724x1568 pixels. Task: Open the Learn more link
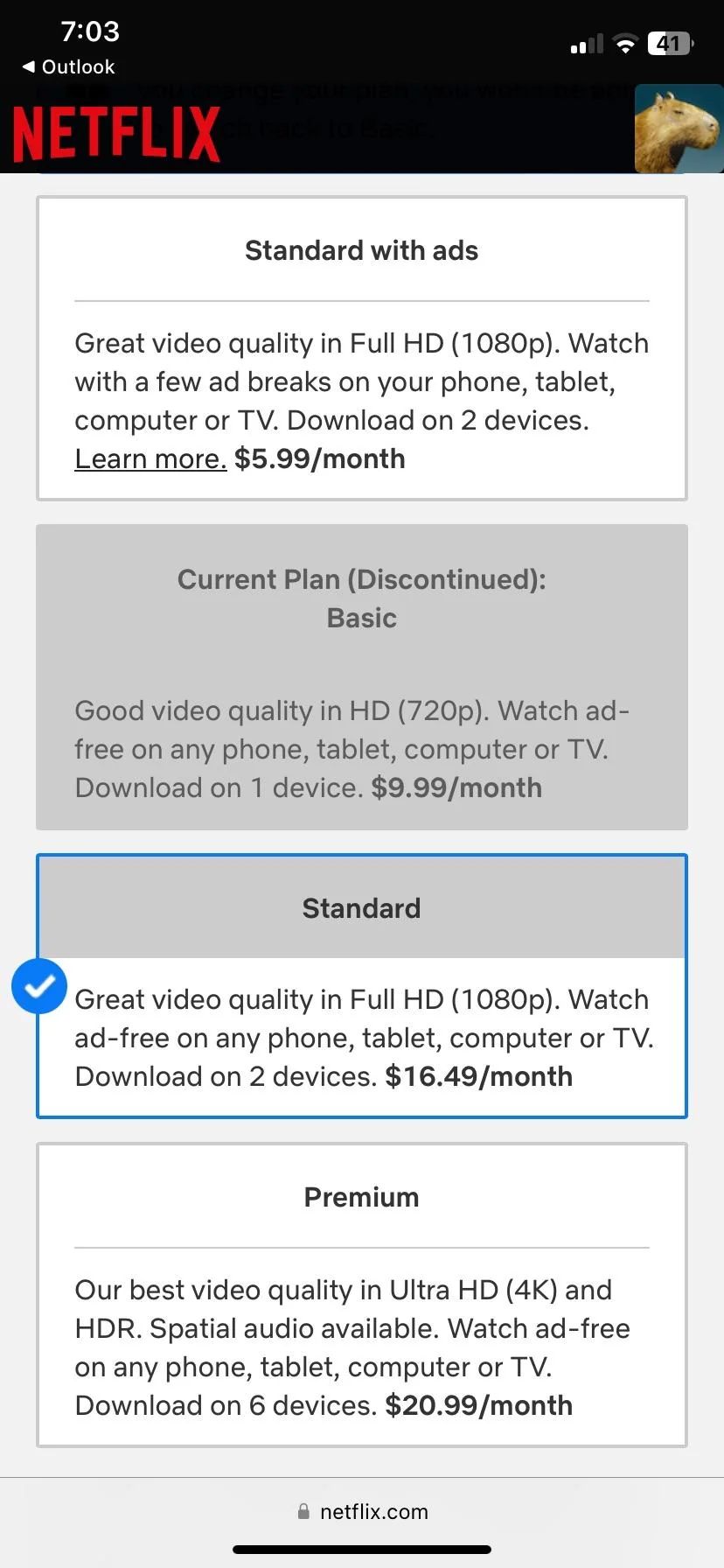(150, 458)
